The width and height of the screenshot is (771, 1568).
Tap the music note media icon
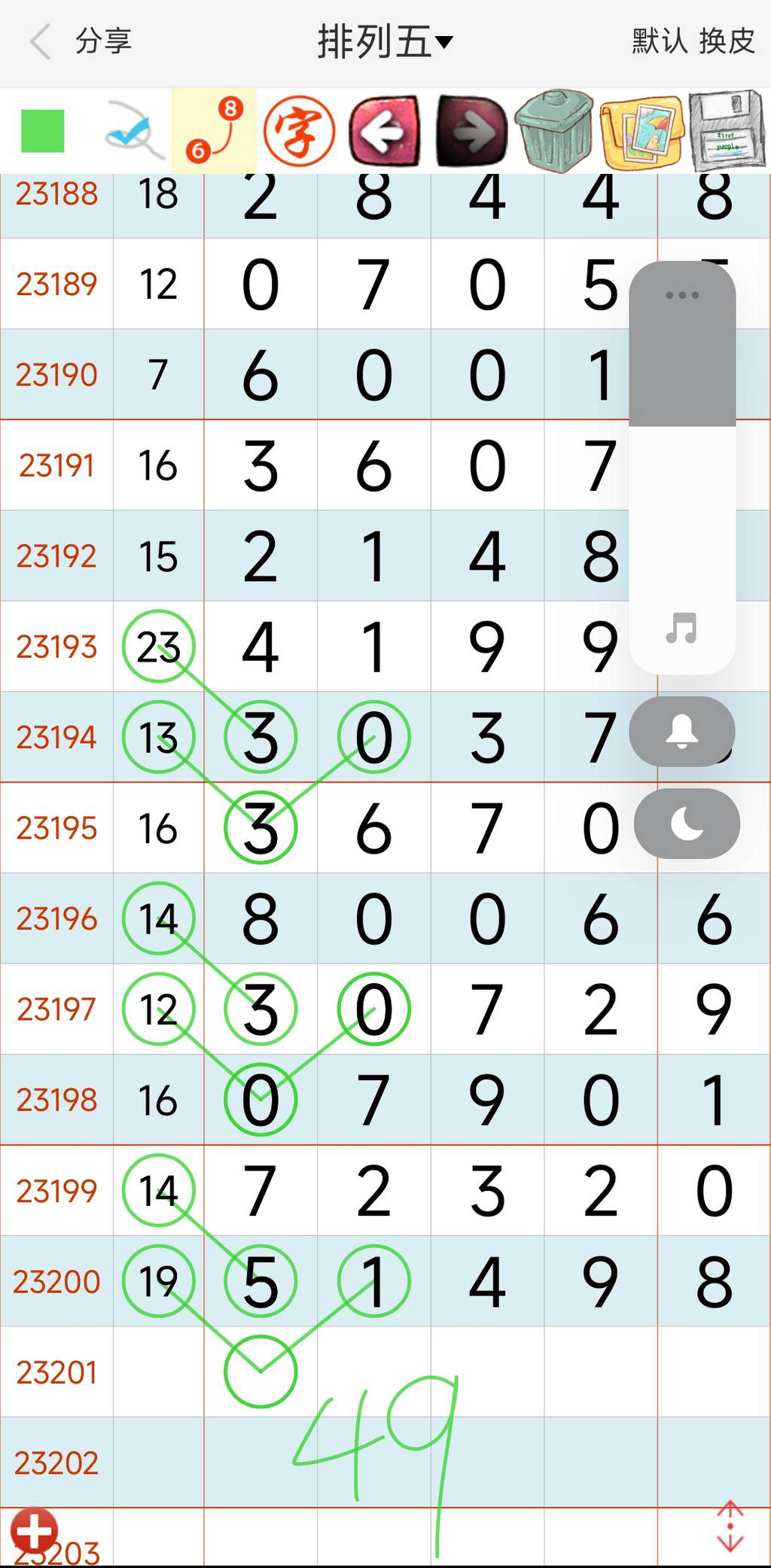682,628
